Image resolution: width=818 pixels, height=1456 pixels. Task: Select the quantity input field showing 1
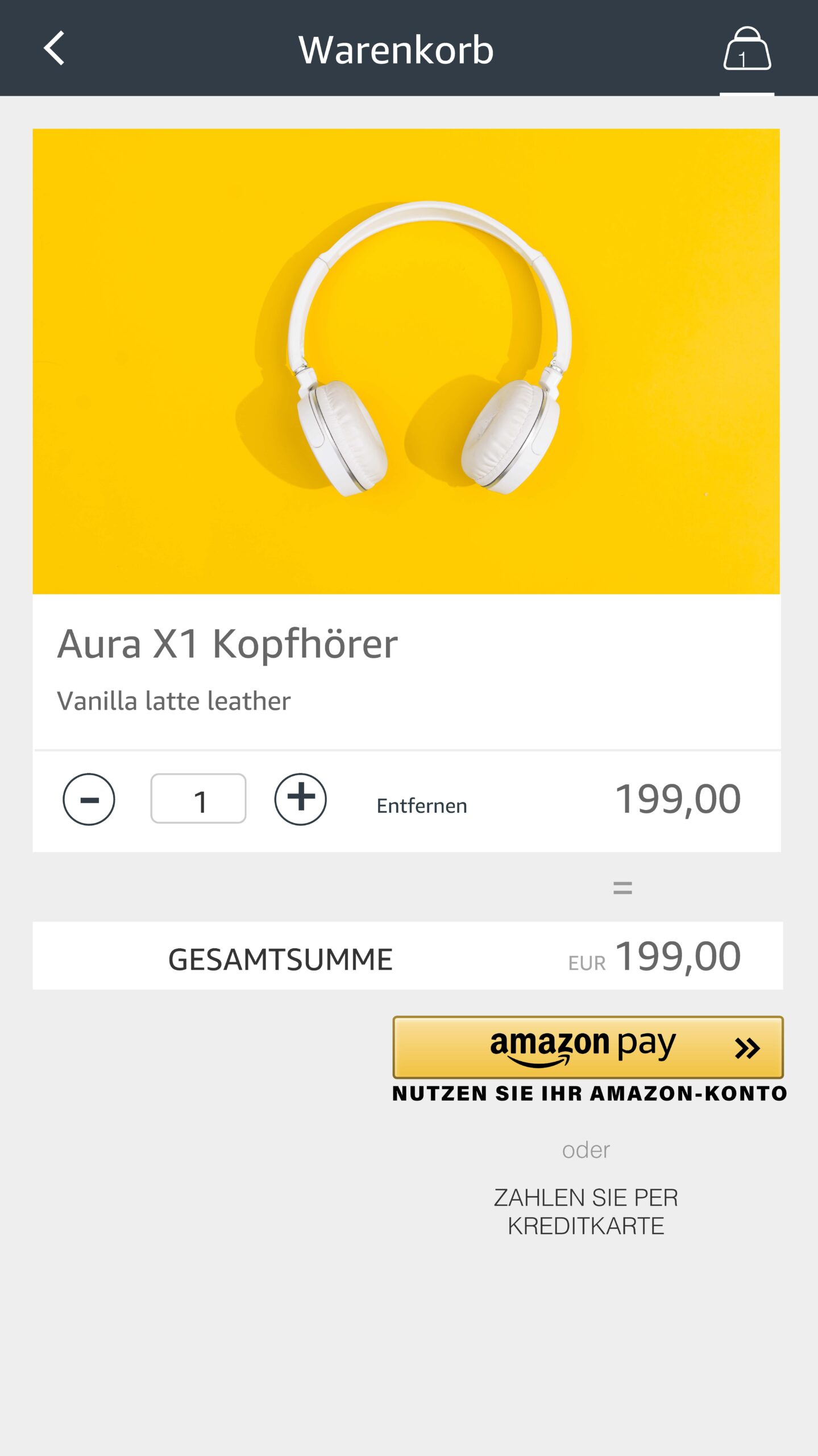[198, 799]
